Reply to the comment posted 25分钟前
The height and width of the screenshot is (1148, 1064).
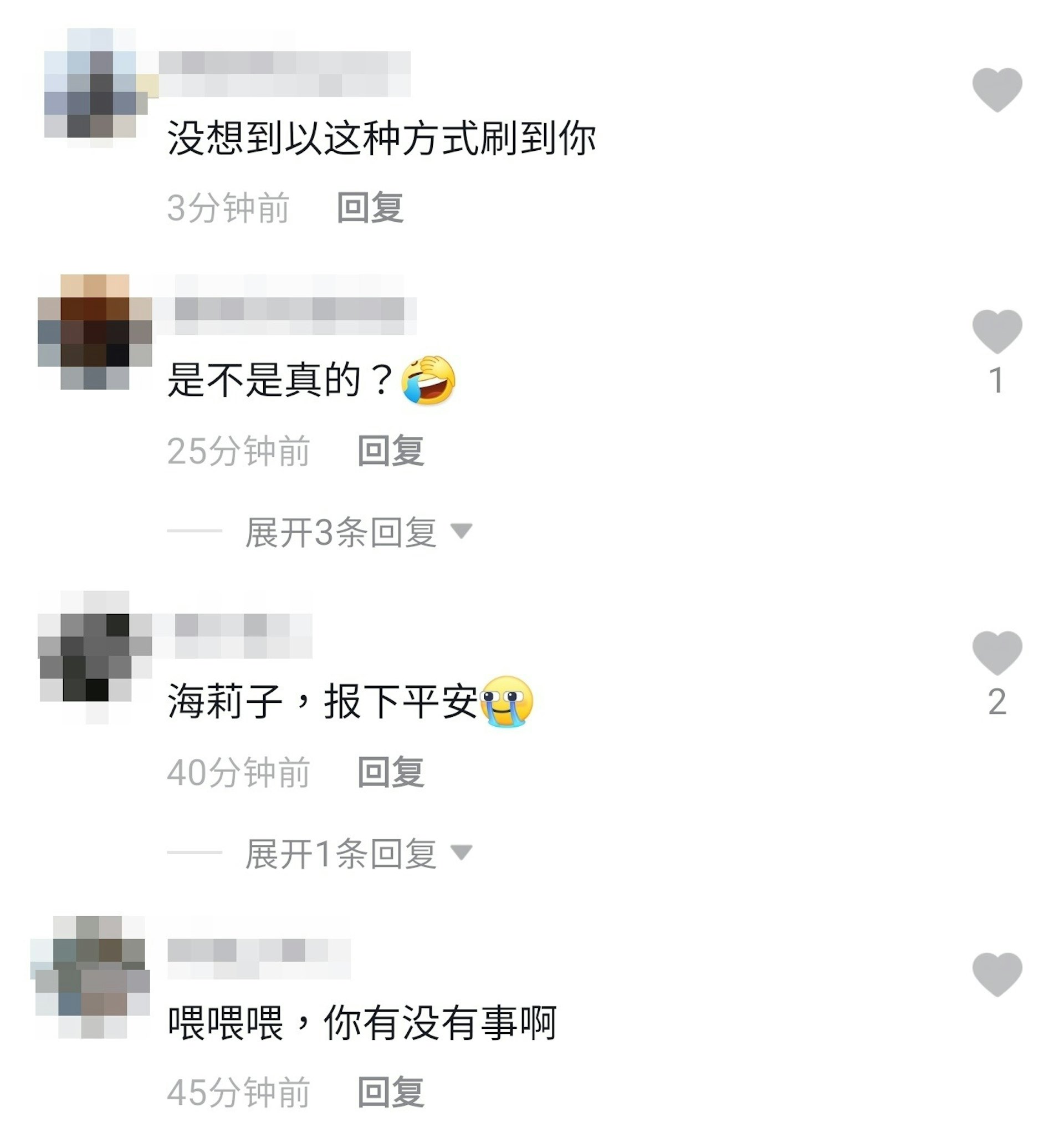coord(390,451)
